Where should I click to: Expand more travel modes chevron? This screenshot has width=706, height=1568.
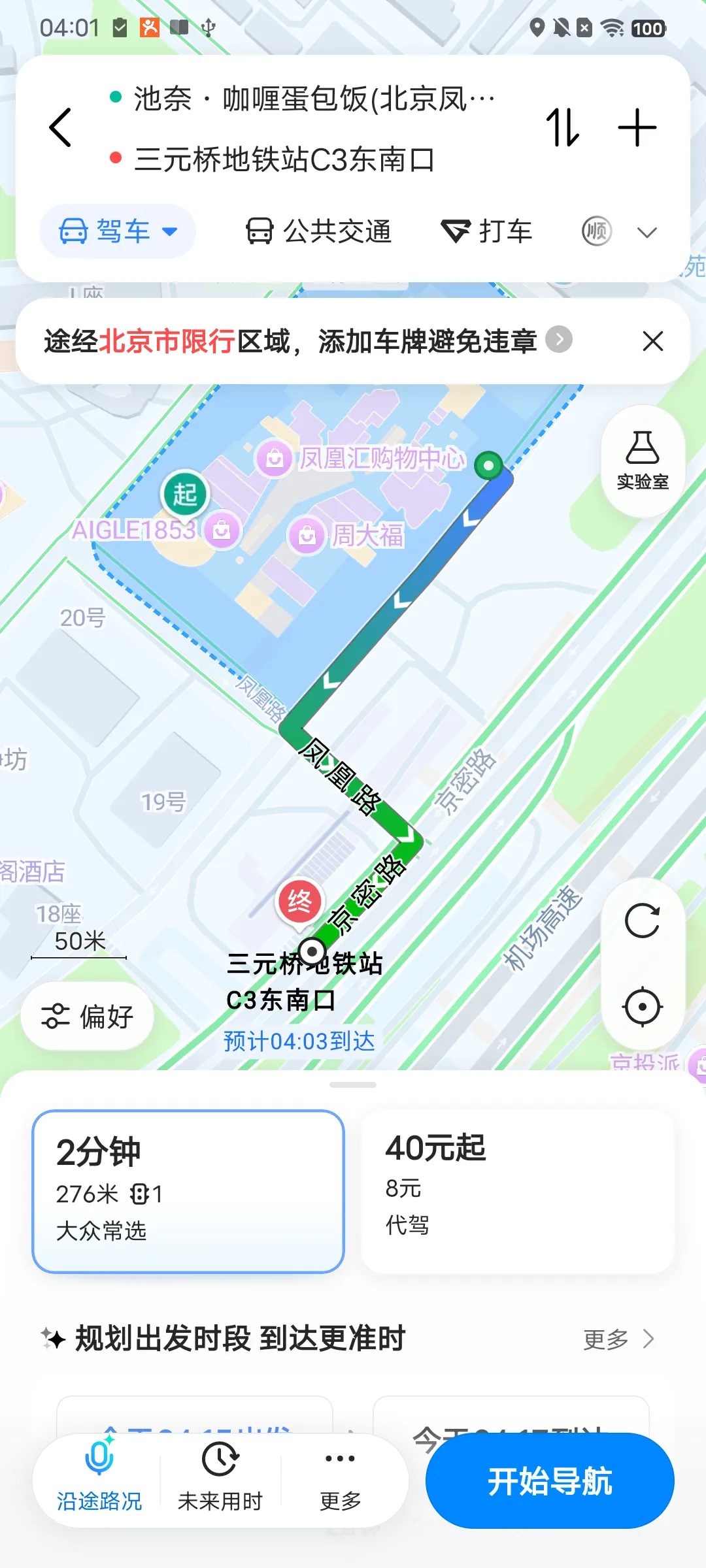tap(647, 232)
